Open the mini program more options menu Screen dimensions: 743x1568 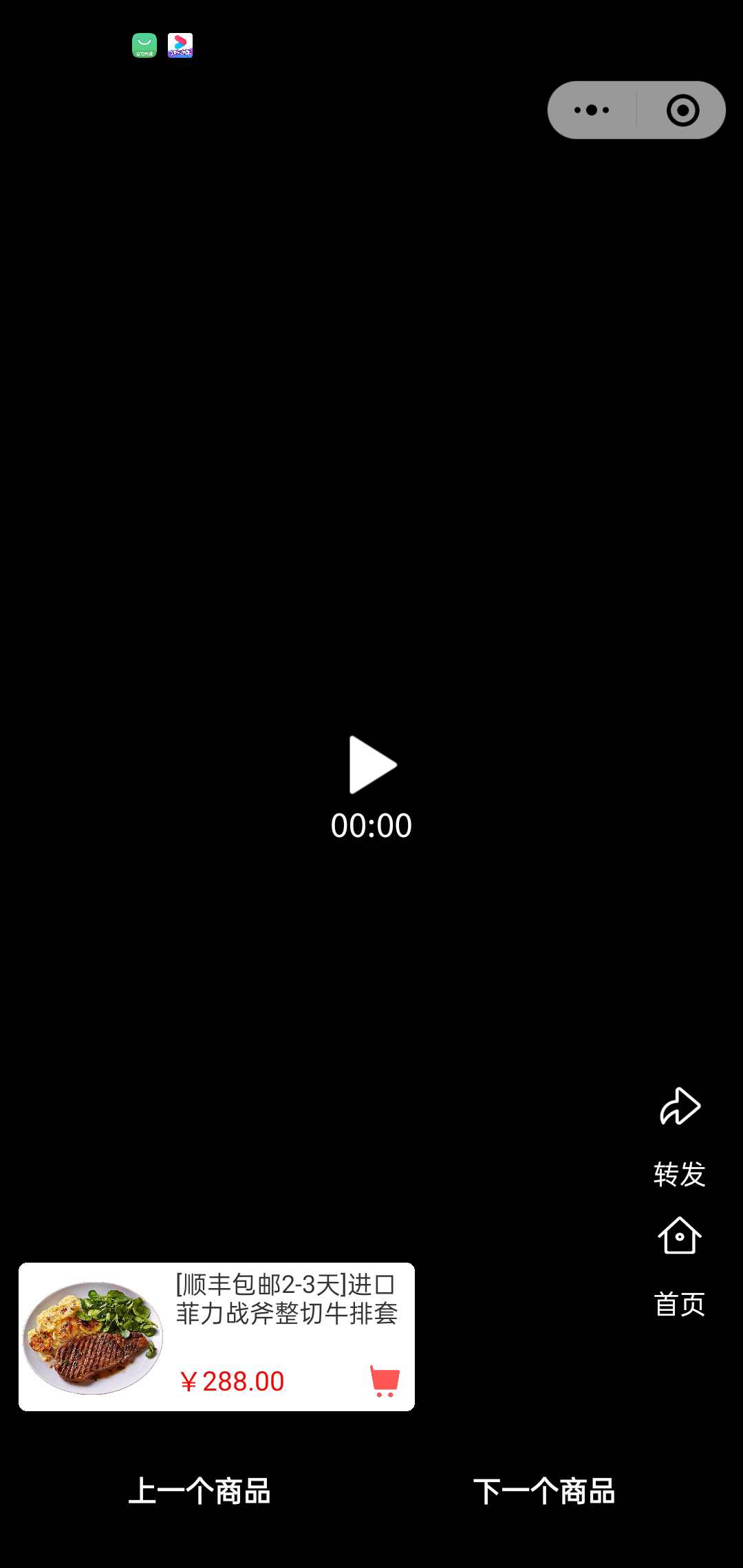click(592, 110)
